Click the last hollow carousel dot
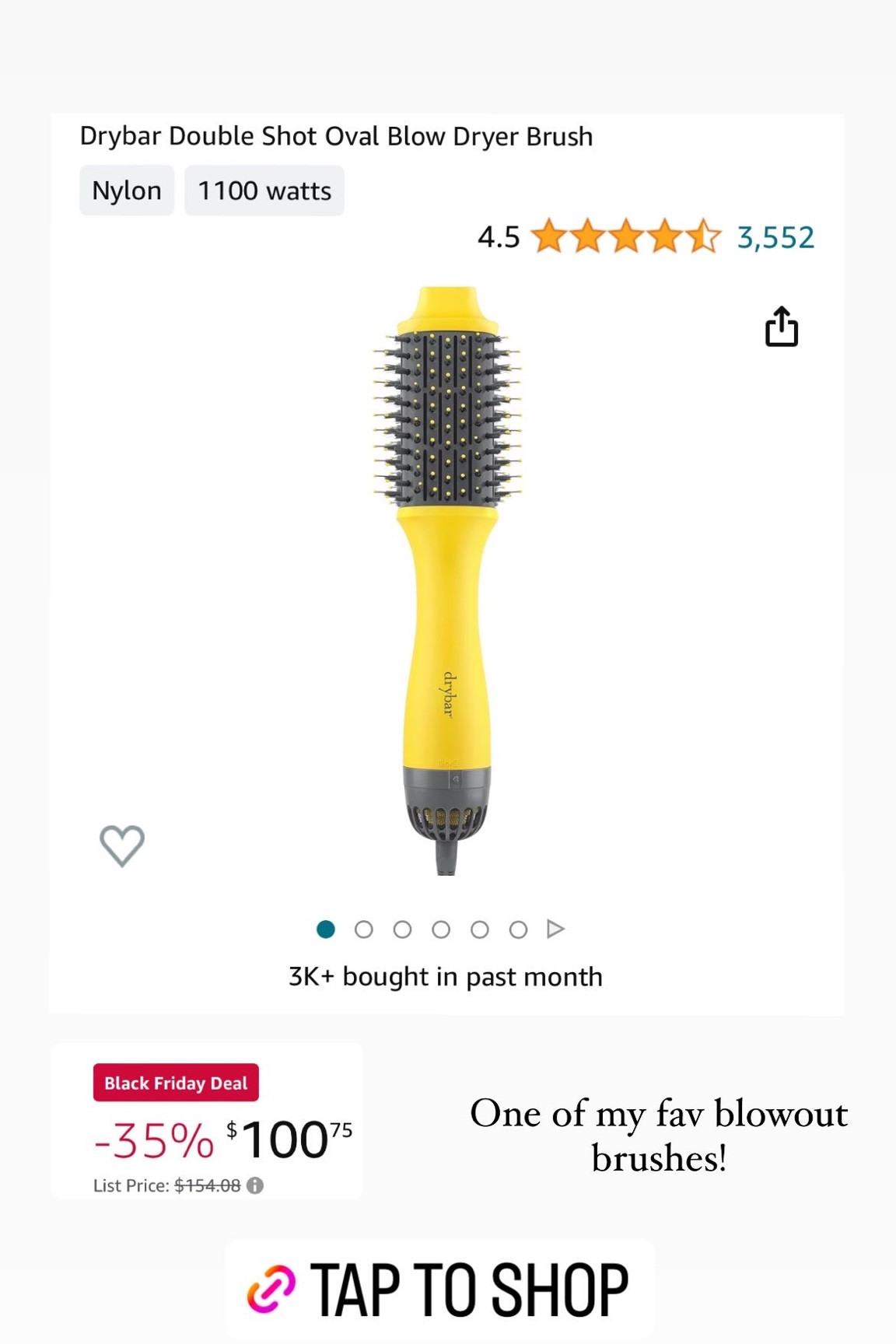896x1344 pixels. pos(517,927)
